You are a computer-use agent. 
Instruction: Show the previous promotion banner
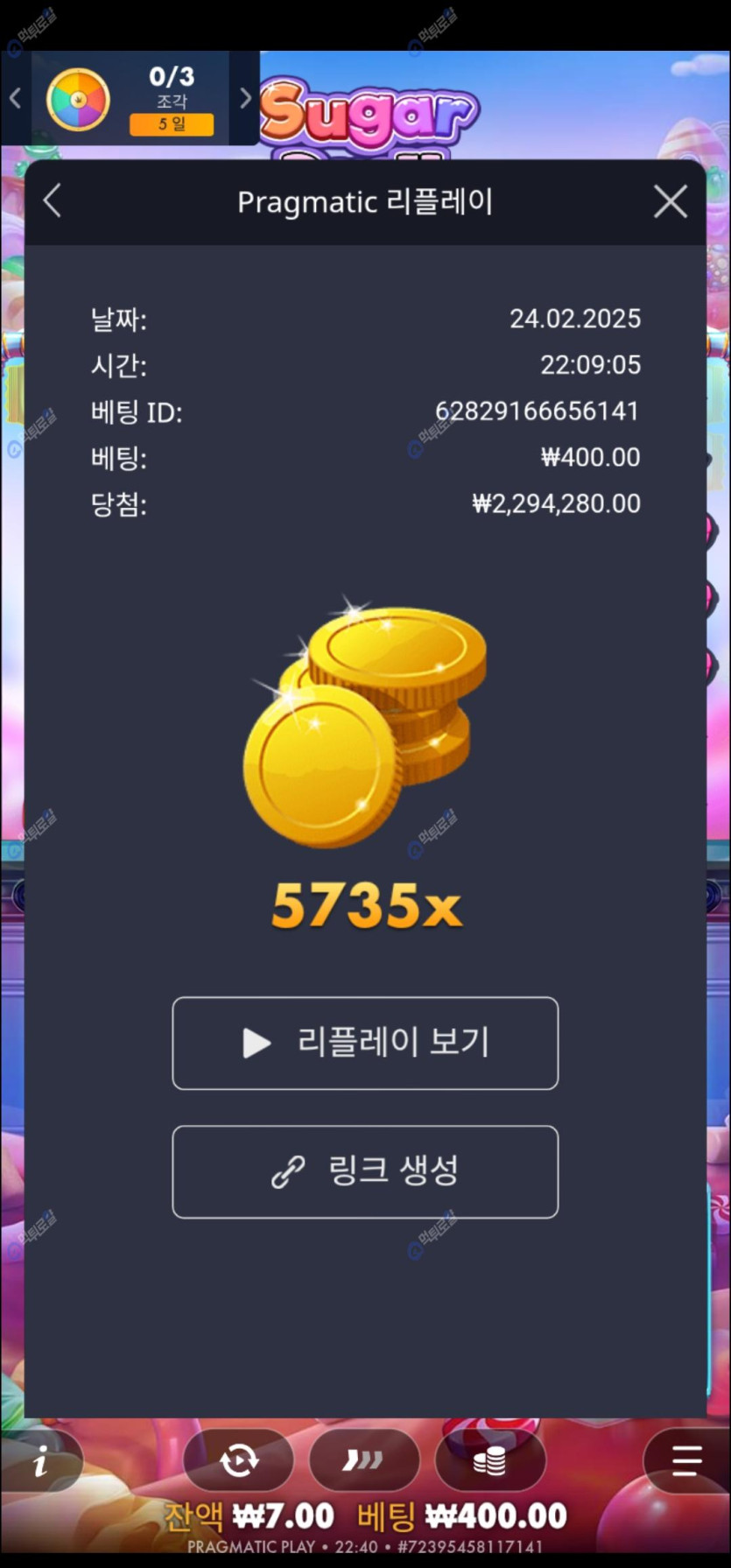(15, 99)
